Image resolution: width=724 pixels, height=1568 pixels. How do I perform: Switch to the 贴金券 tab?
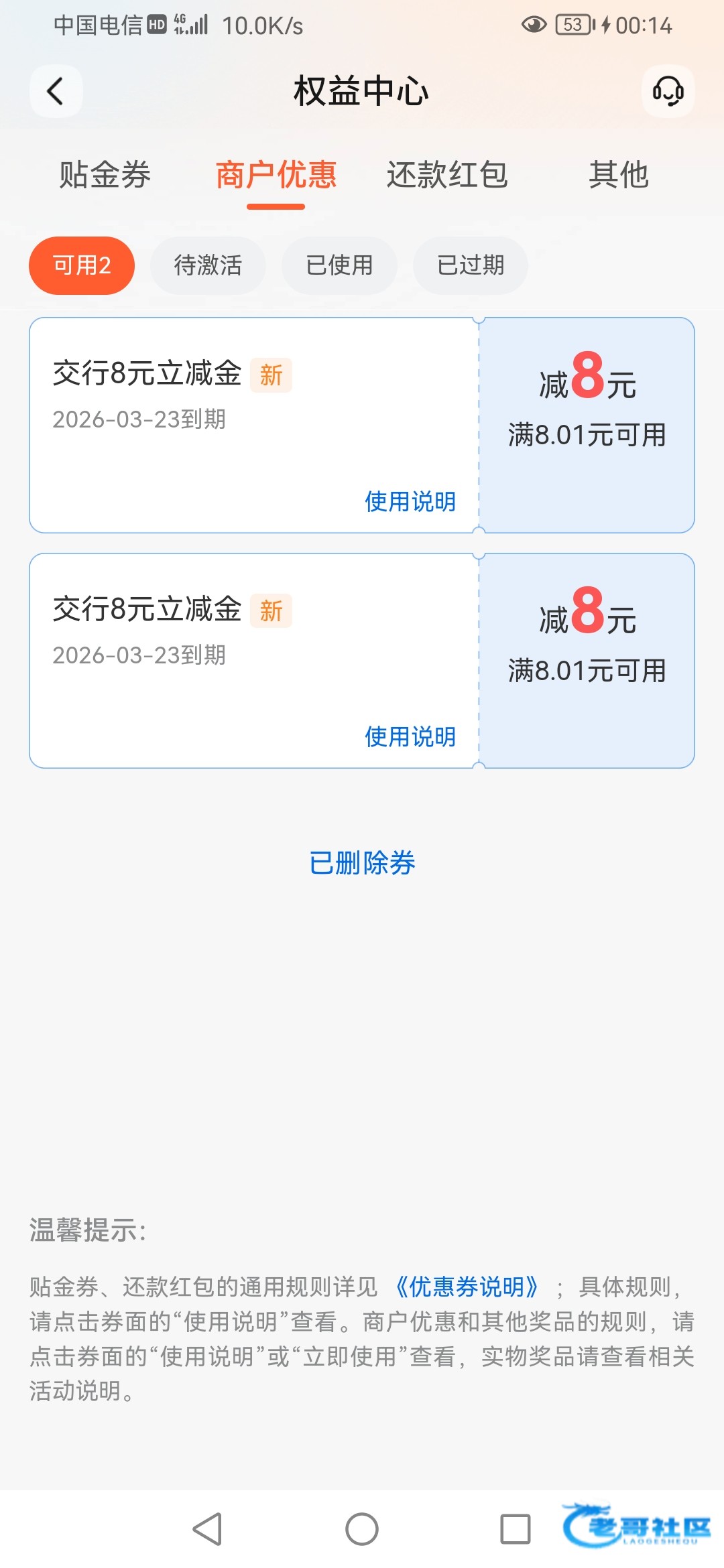click(x=105, y=175)
